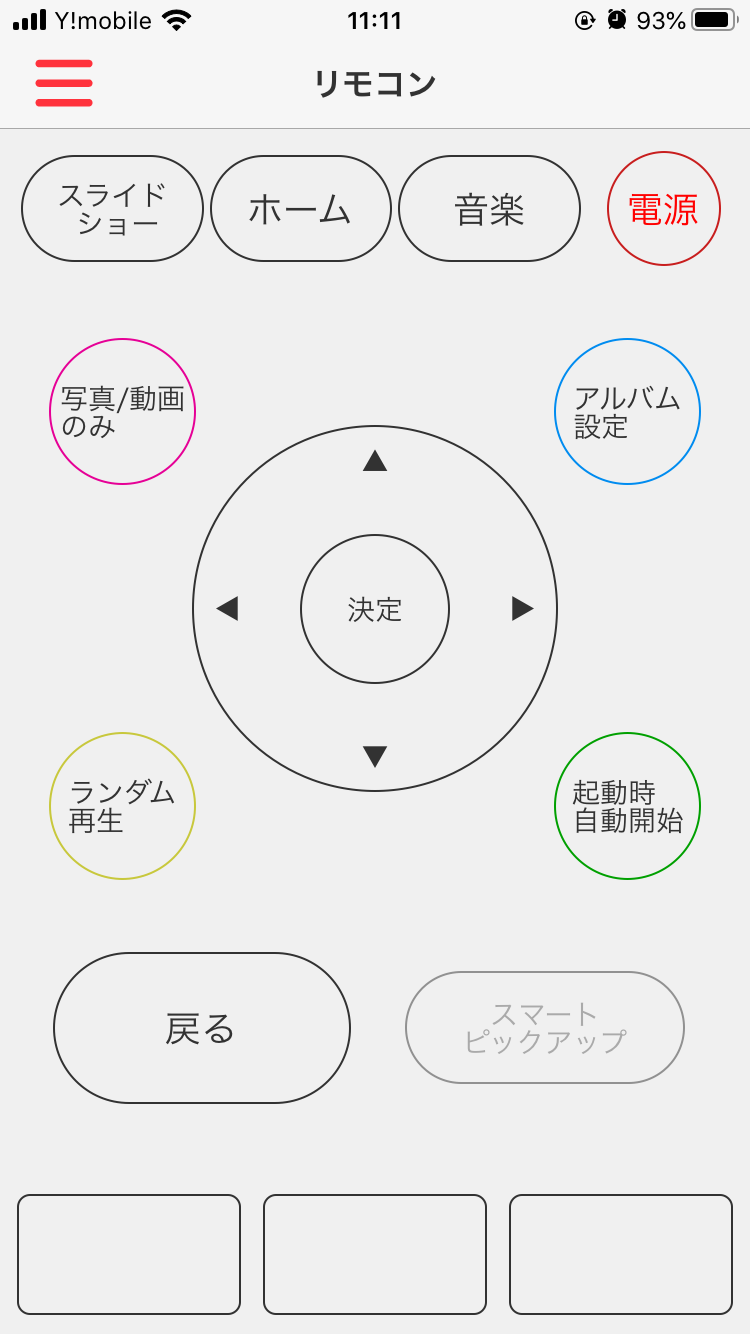Viewport: 750px width, 1334px height.
Task: Enable ランダム再生
Action: coord(123,806)
